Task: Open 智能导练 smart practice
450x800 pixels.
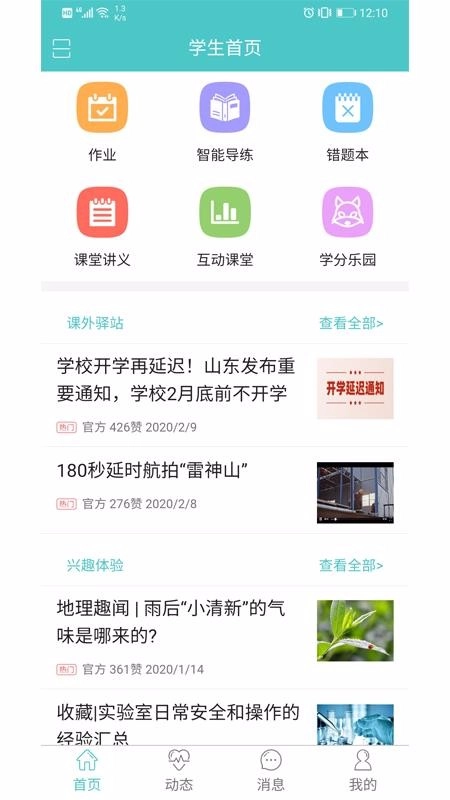Action: pos(225,122)
